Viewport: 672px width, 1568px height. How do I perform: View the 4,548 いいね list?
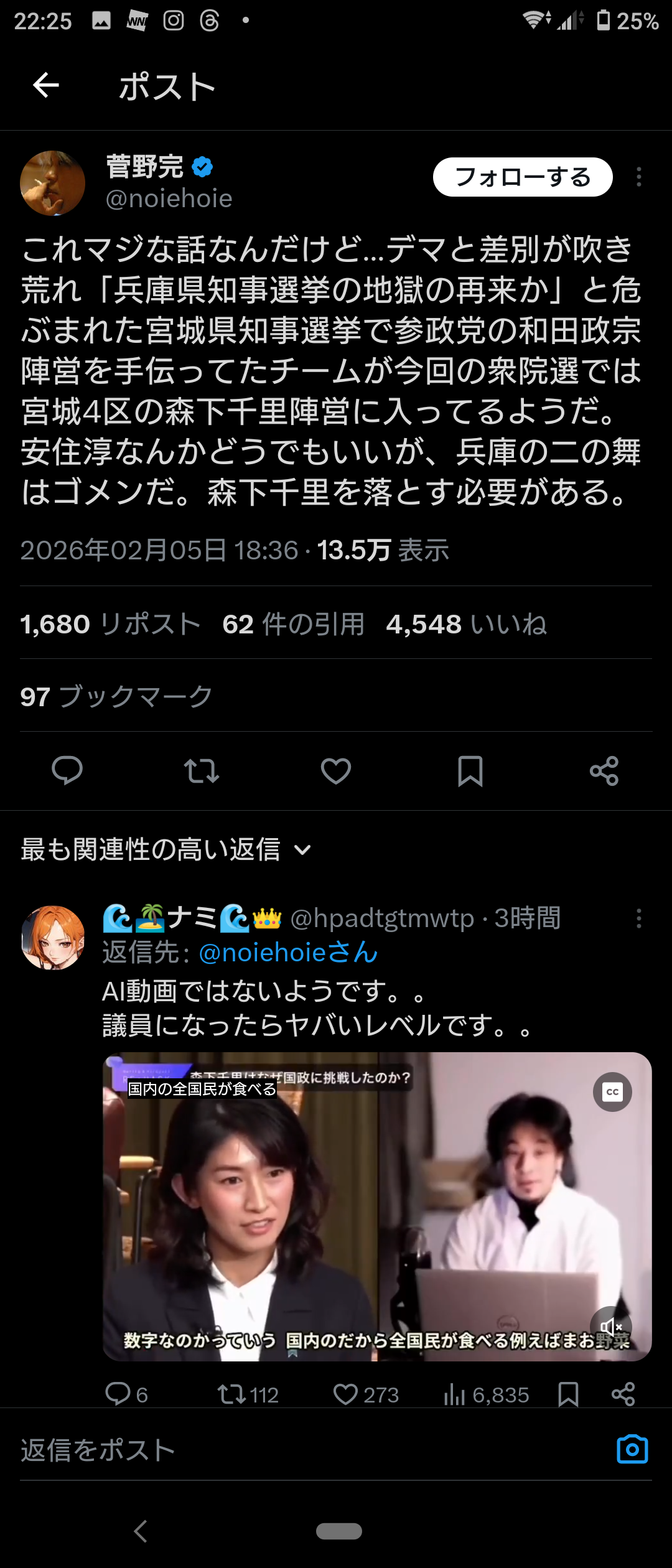pos(466,624)
